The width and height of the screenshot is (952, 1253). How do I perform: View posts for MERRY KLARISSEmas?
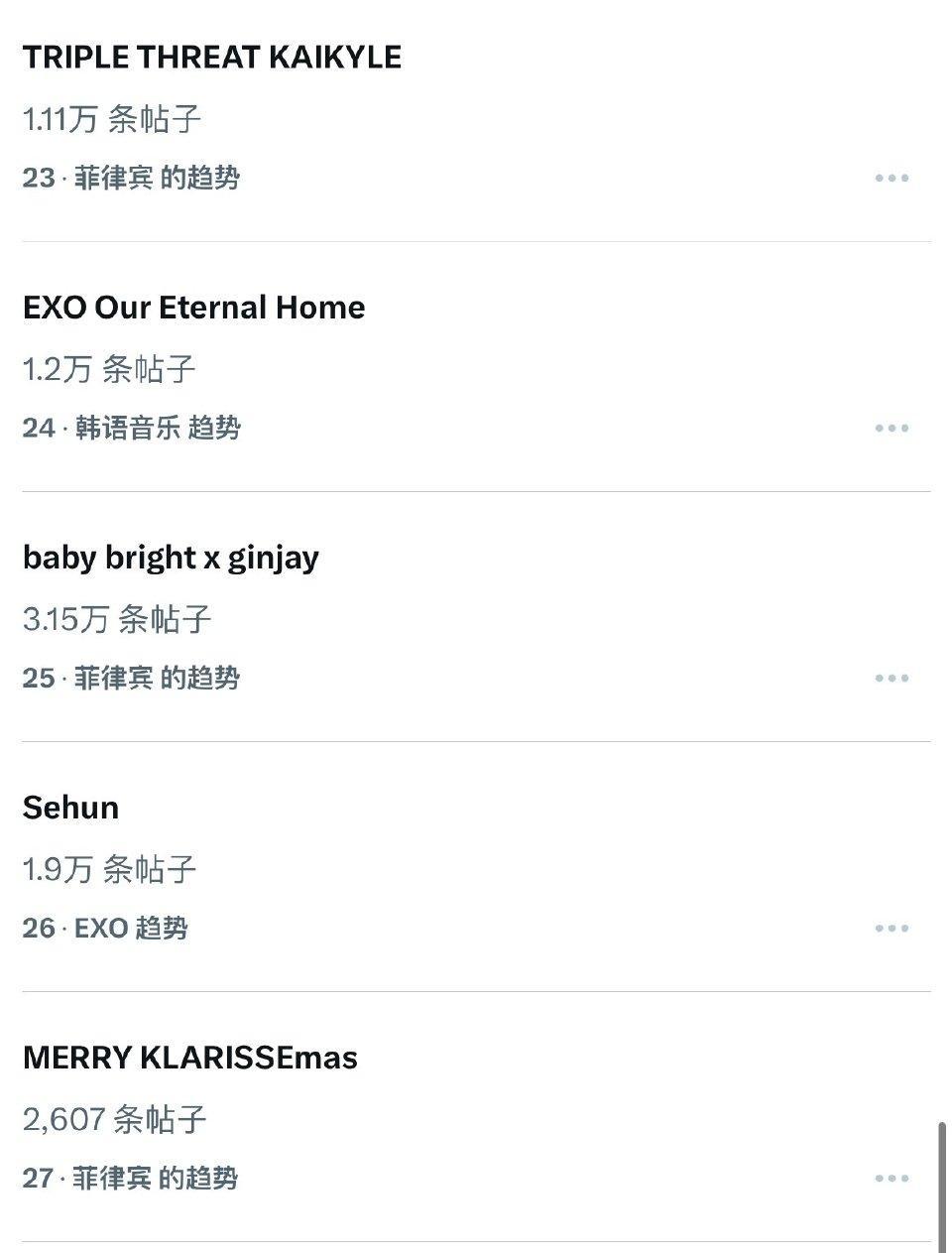pyautogui.click(x=190, y=1058)
